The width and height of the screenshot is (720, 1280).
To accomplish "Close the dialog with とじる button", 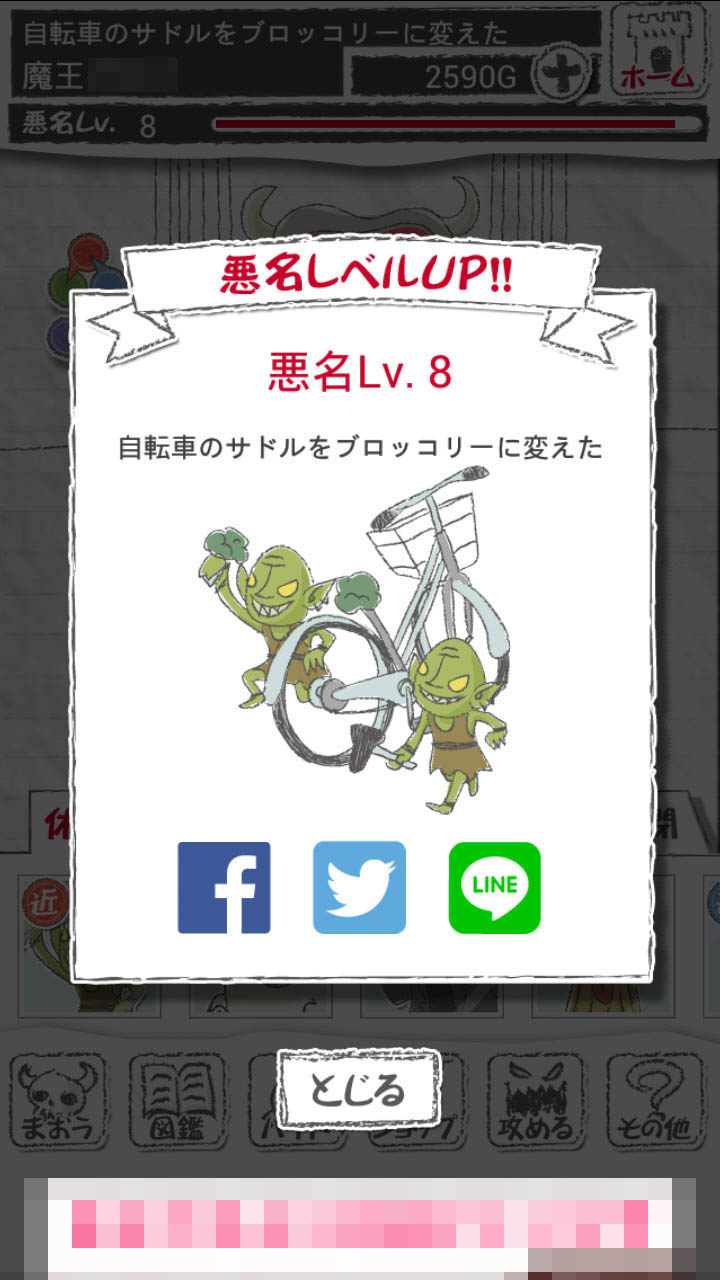I will click(358, 1089).
